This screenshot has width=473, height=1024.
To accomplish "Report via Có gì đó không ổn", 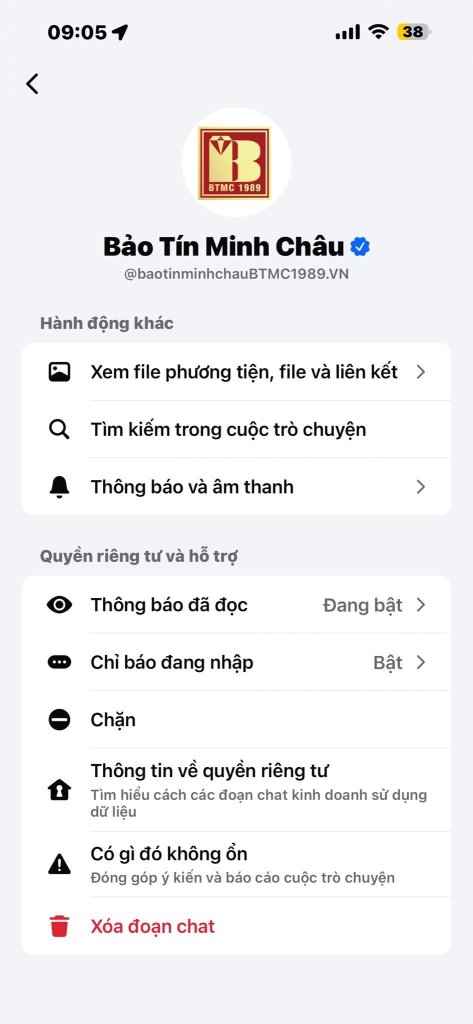I will tap(236, 865).
